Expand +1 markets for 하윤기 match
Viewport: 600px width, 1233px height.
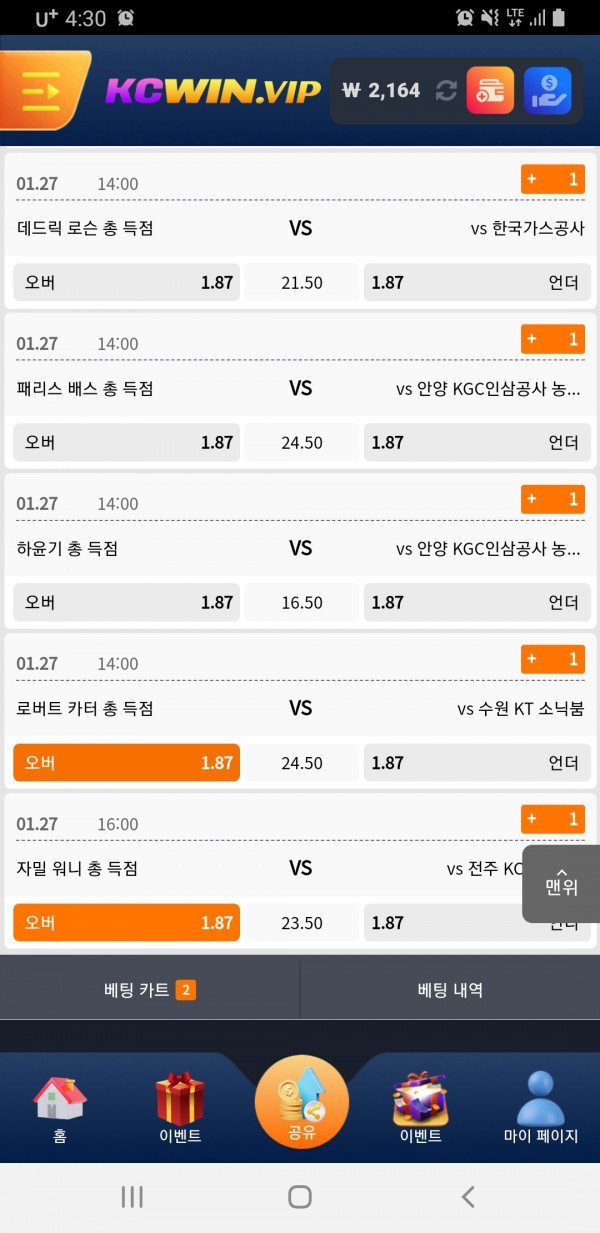552,499
